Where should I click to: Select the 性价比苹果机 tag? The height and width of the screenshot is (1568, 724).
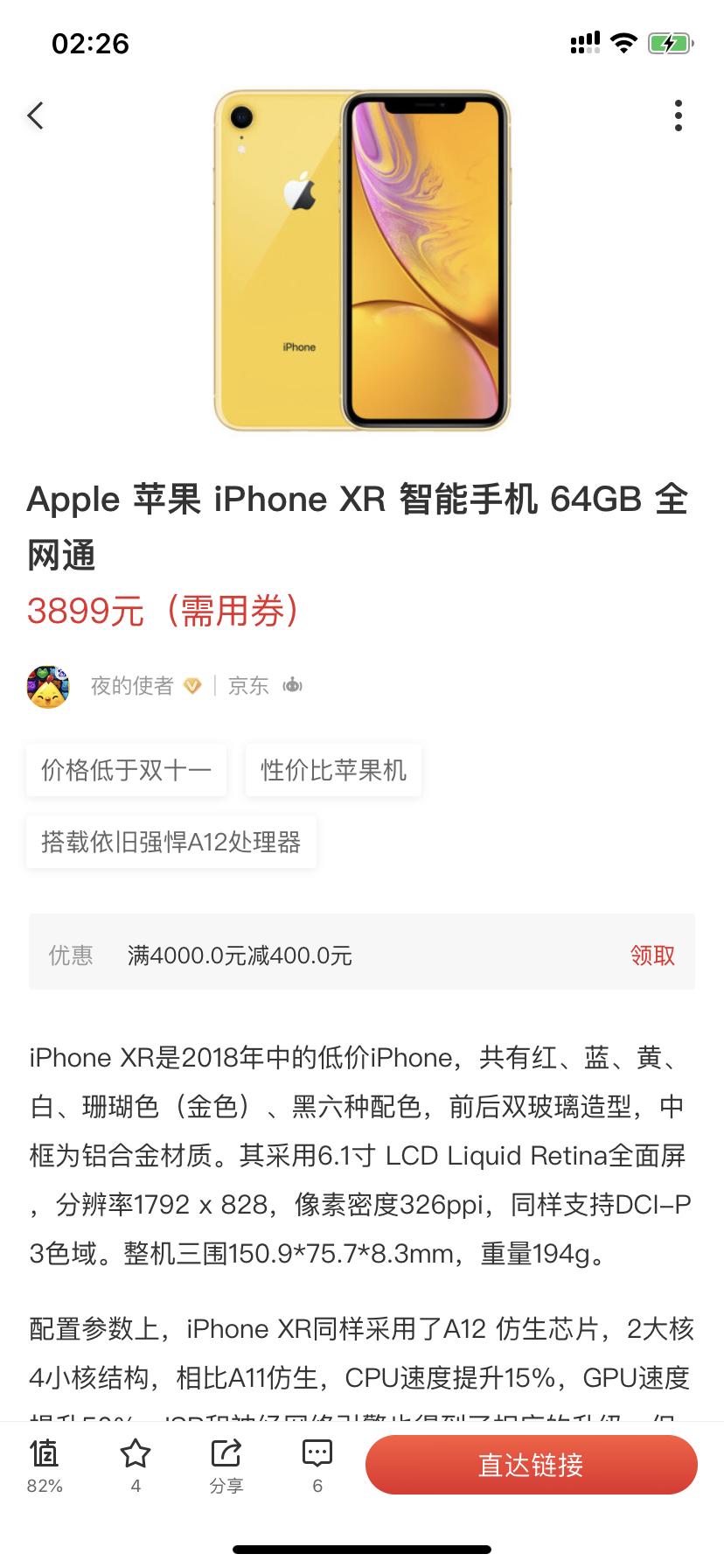(333, 770)
